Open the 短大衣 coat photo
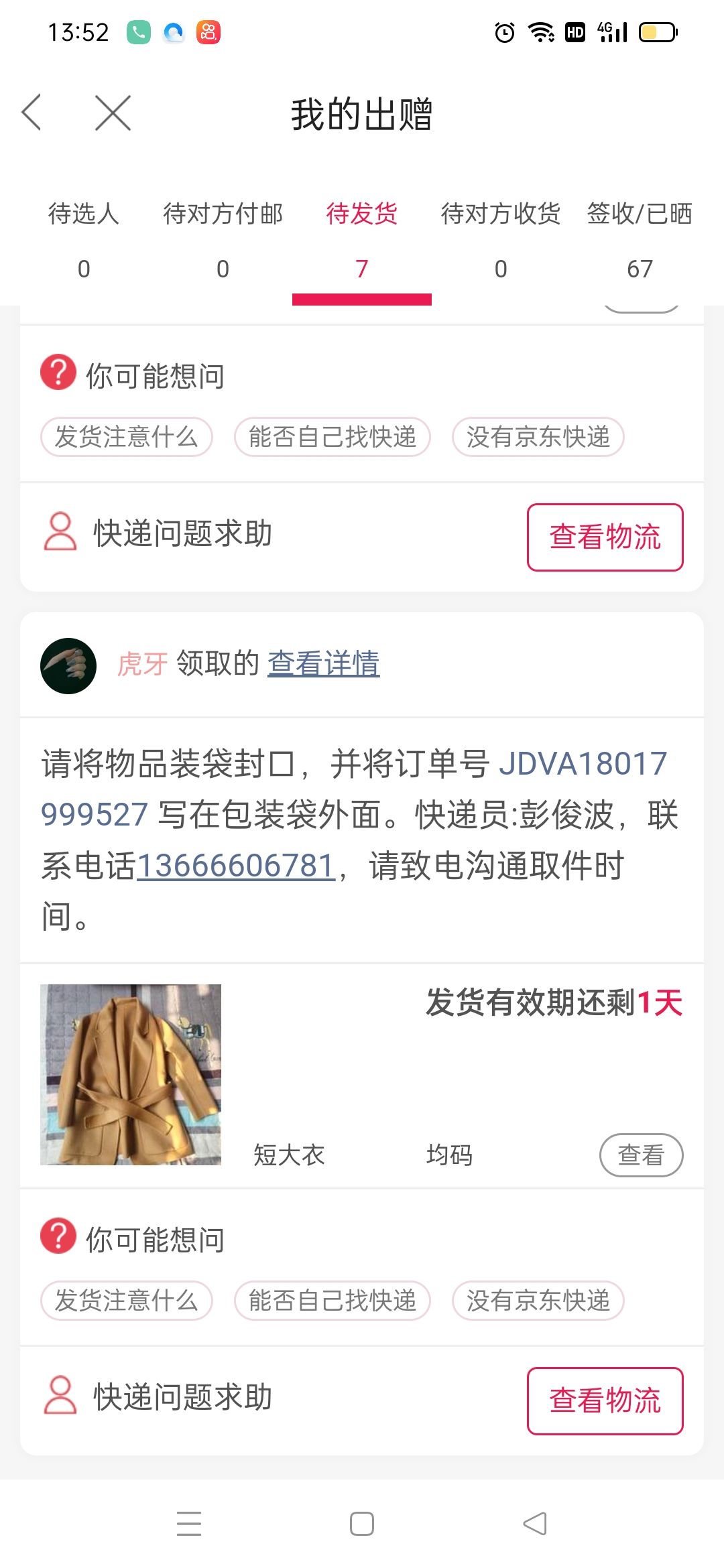The height and width of the screenshot is (1568, 724). click(x=131, y=1075)
